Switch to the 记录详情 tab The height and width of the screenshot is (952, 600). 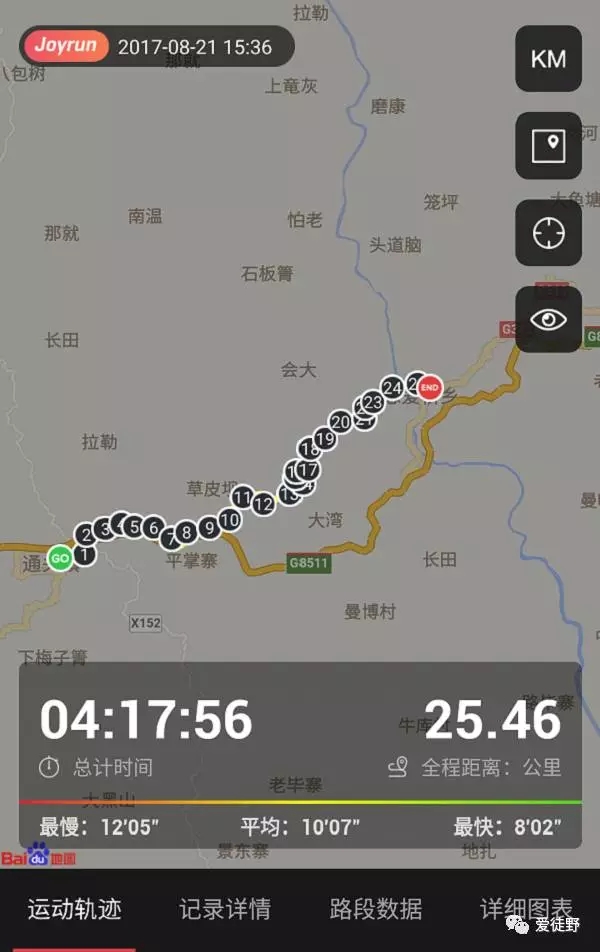[x=225, y=909]
